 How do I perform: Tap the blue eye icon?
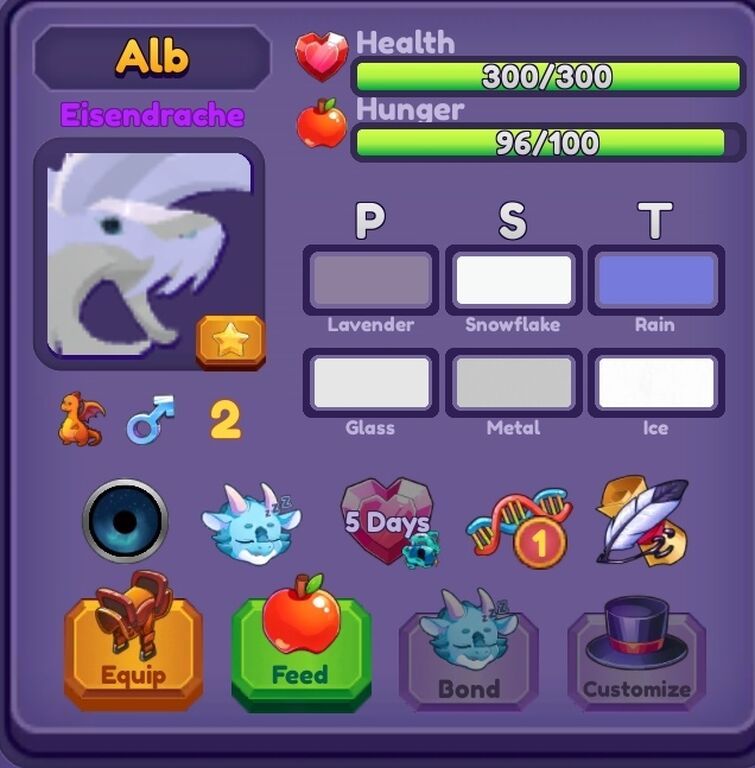(x=125, y=521)
